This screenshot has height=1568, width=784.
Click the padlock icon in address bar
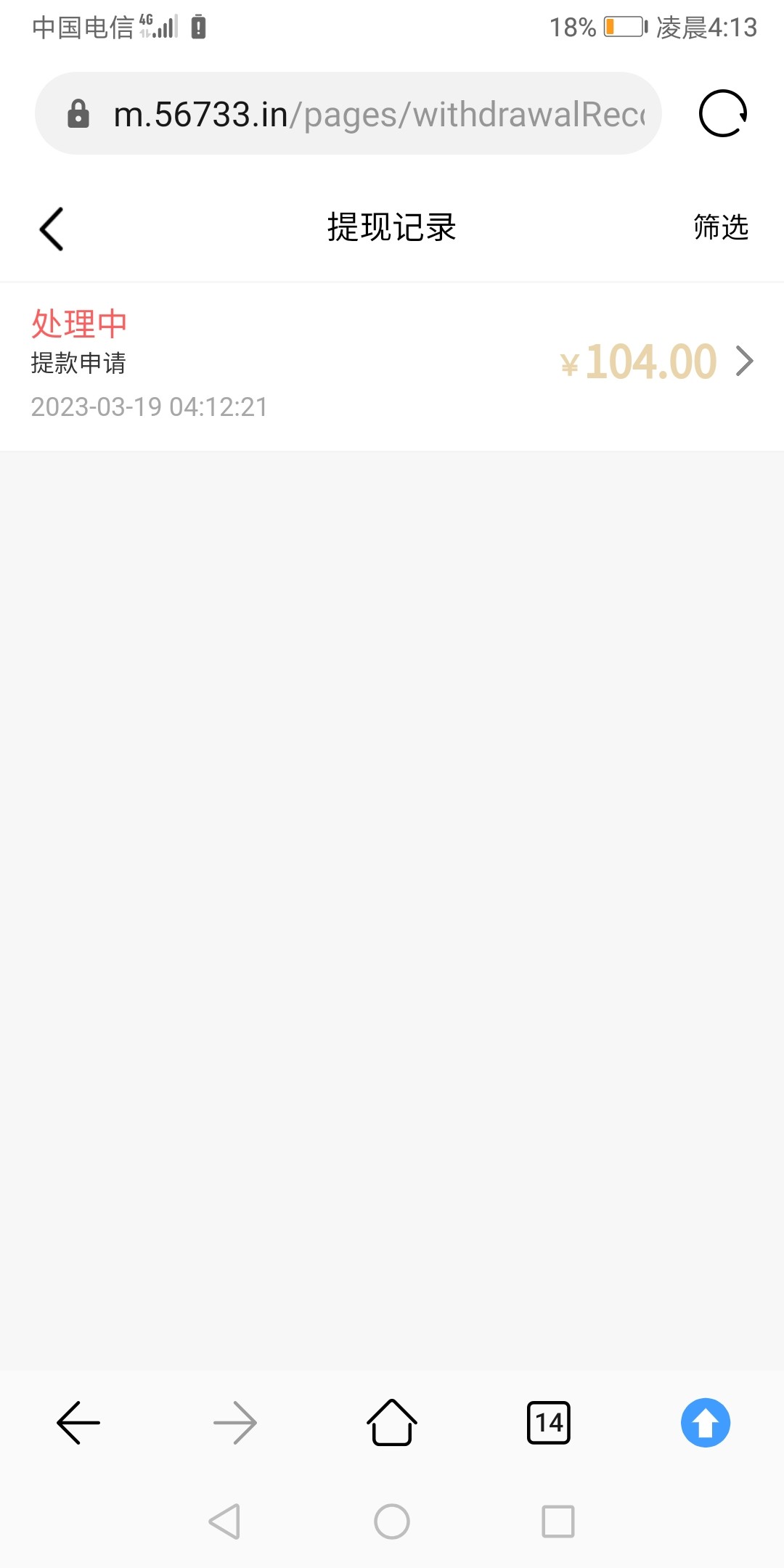[78, 113]
